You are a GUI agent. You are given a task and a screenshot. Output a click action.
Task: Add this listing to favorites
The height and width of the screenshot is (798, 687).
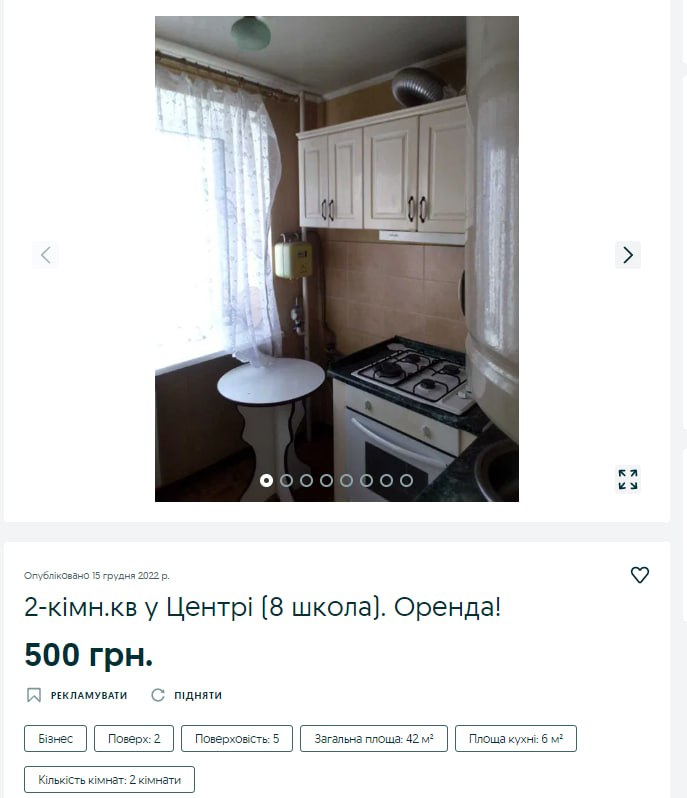[x=640, y=575]
